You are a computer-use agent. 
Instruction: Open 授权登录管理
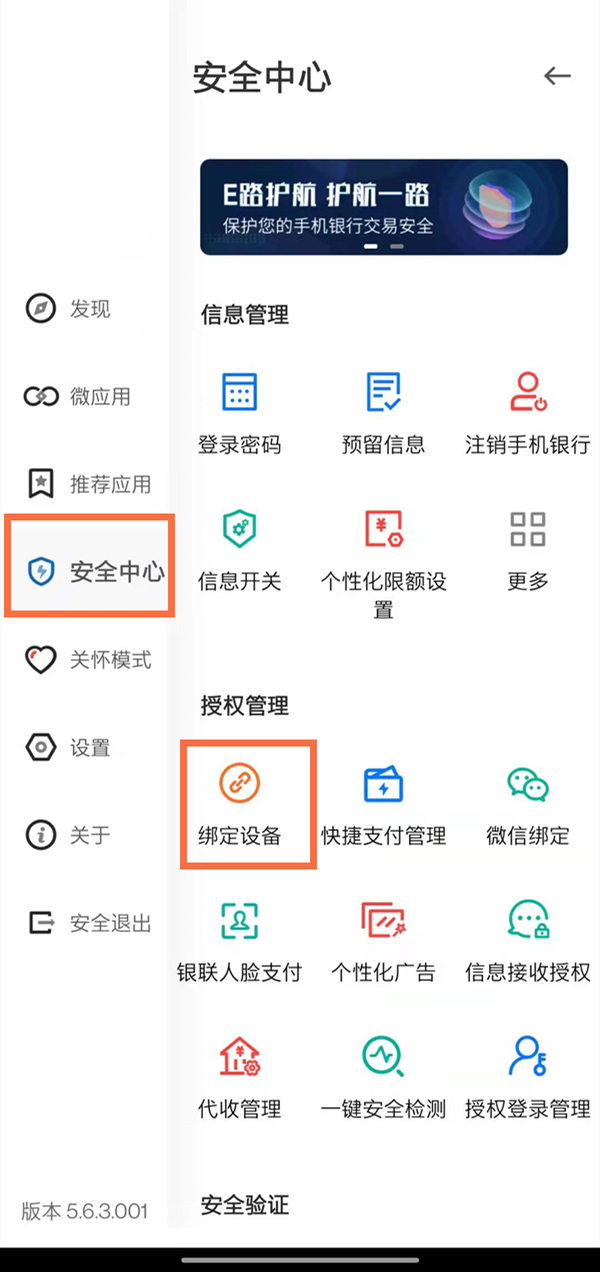pos(527,1078)
